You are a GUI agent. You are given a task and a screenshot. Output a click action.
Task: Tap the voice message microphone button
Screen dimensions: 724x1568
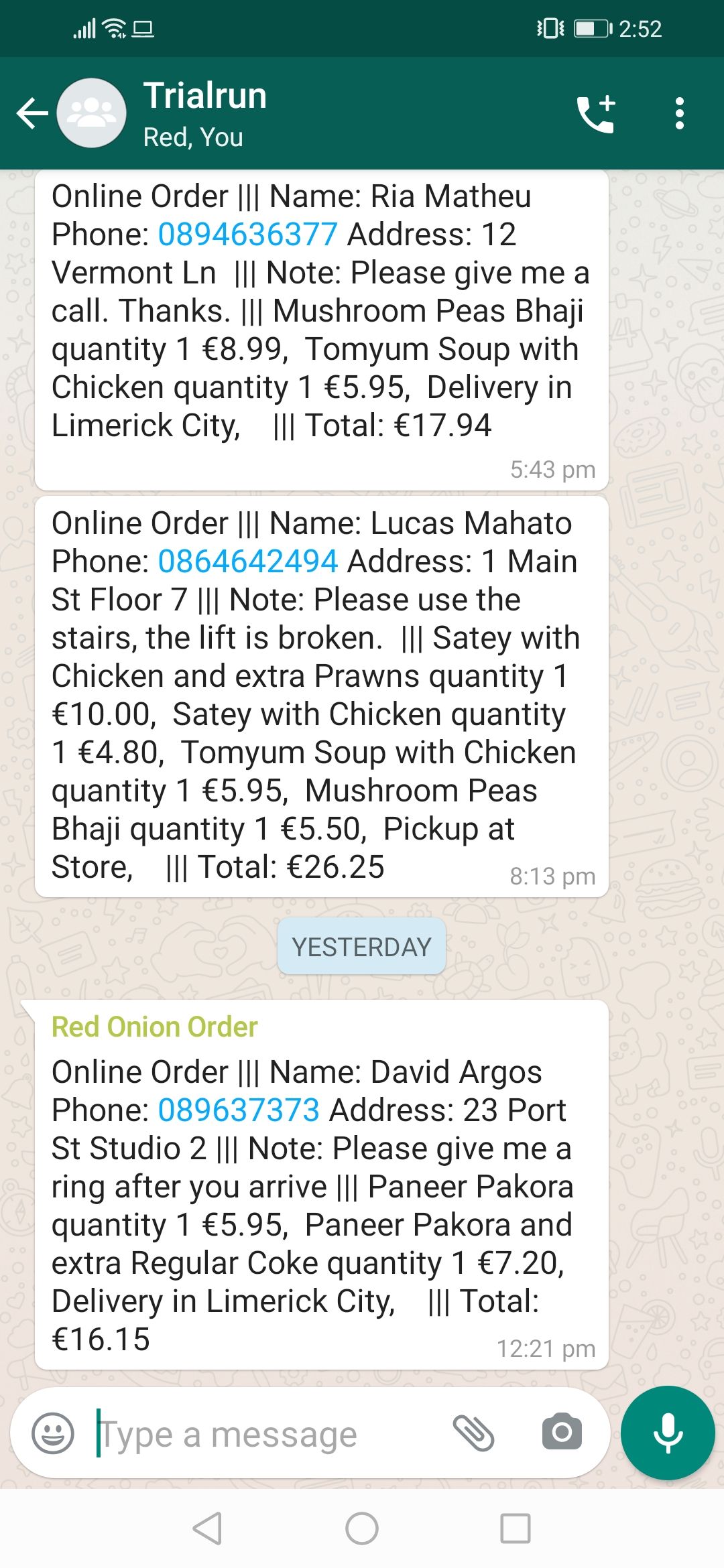tap(668, 1433)
